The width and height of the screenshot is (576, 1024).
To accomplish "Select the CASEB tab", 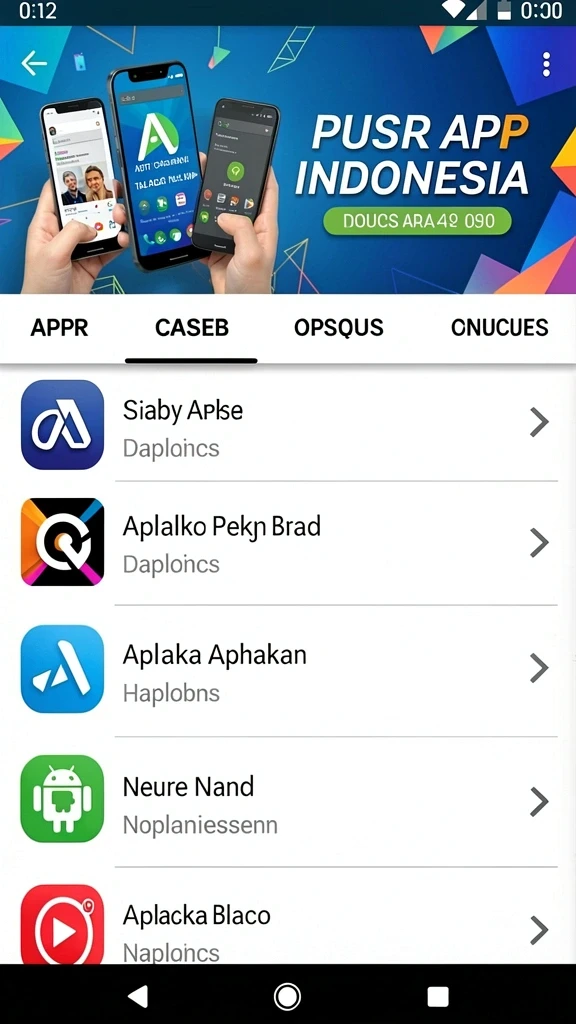I will (x=191, y=327).
